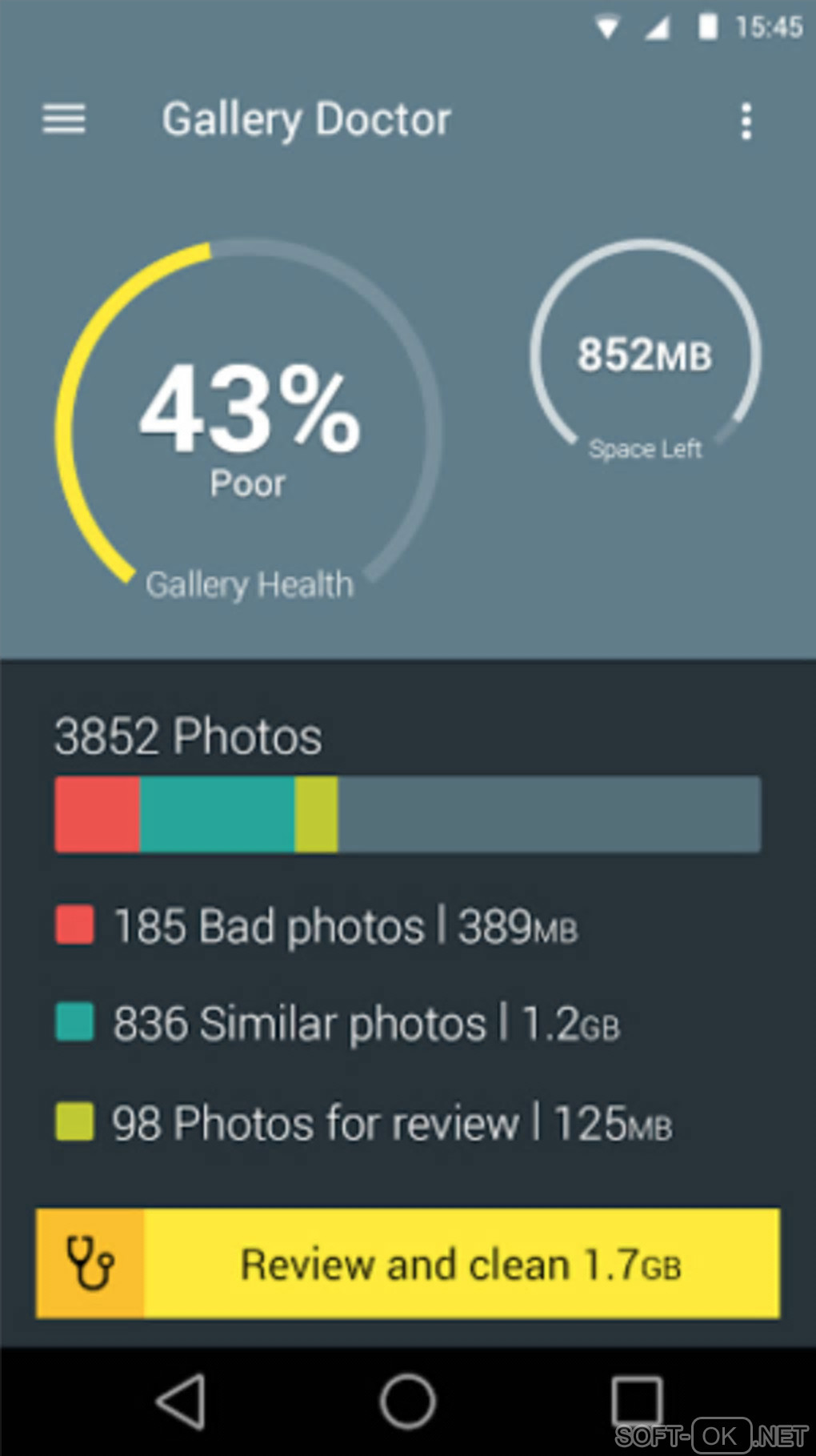This screenshot has height=1456, width=816.
Task: Open the hamburger drawer menu
Action: (x=64, y=120)
